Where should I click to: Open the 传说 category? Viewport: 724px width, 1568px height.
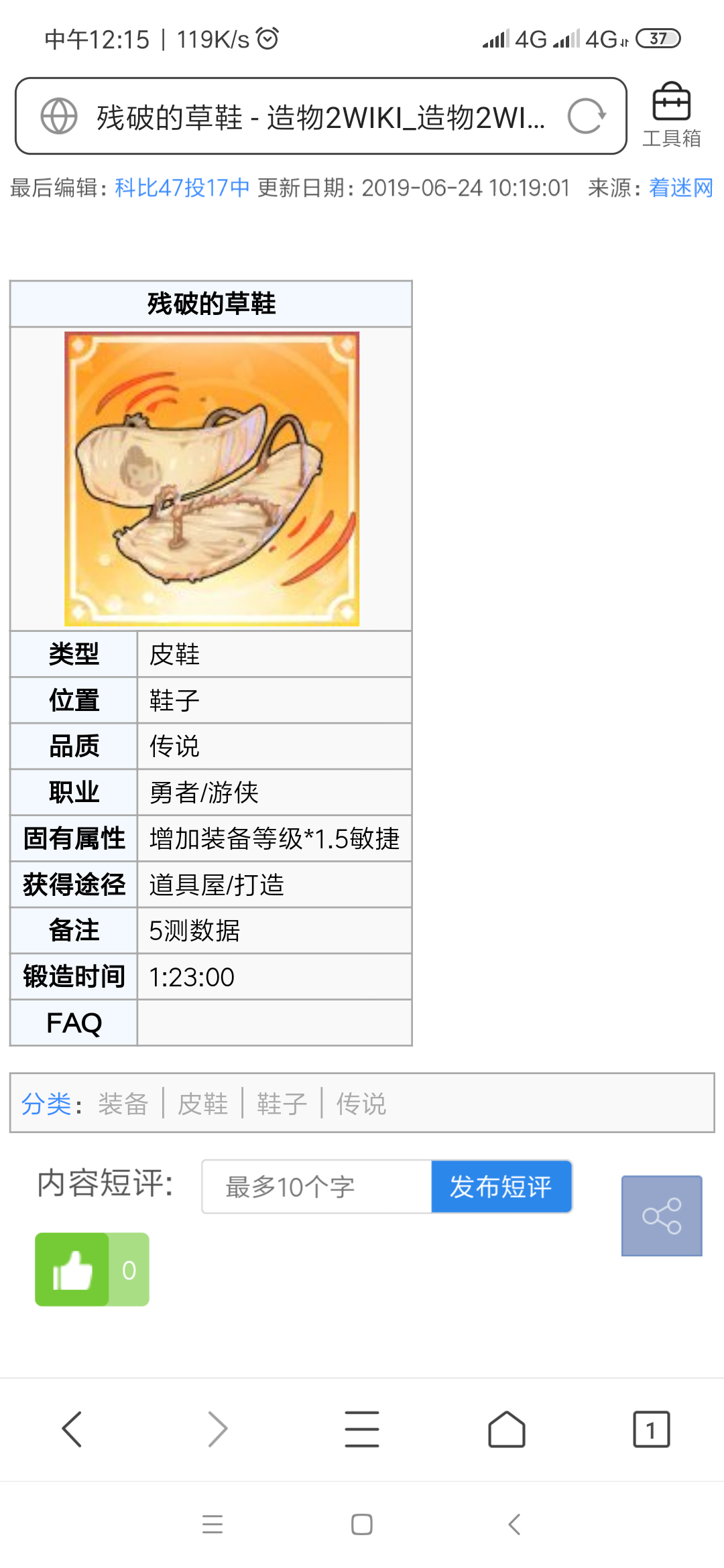pyautogui.click(x=361, y=1104)
